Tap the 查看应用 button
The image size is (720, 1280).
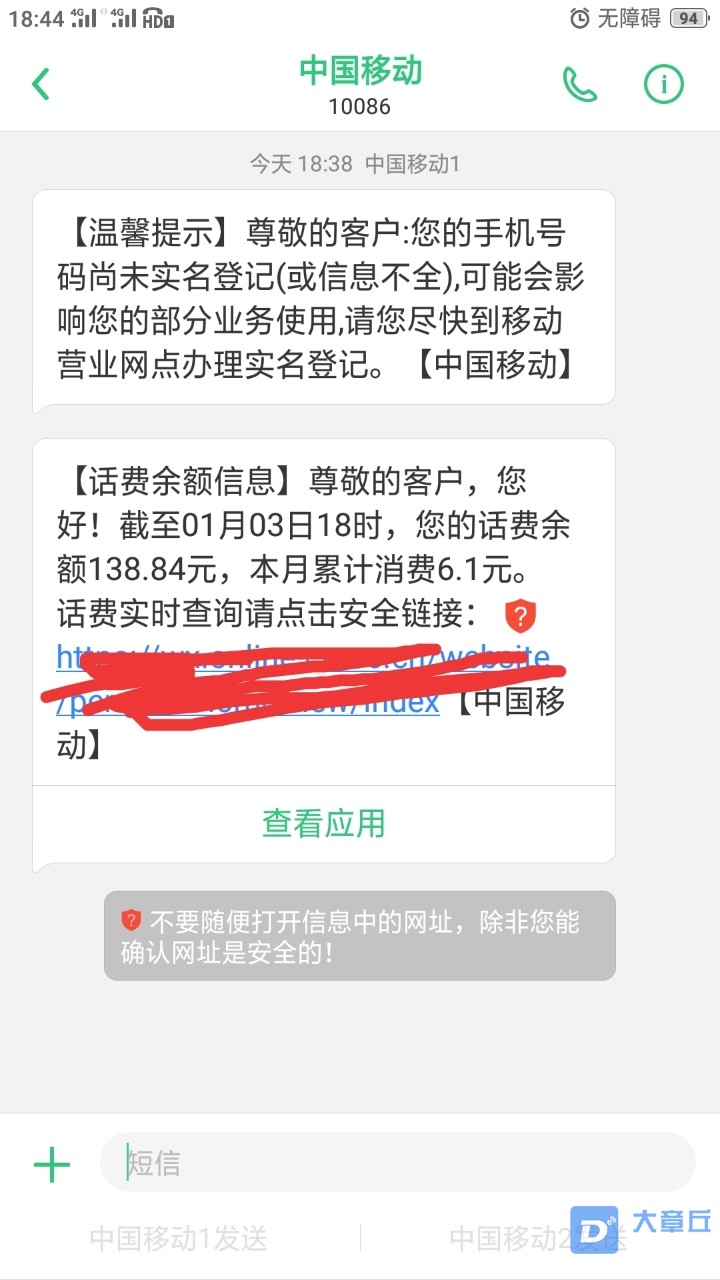(x=323, y=823)
